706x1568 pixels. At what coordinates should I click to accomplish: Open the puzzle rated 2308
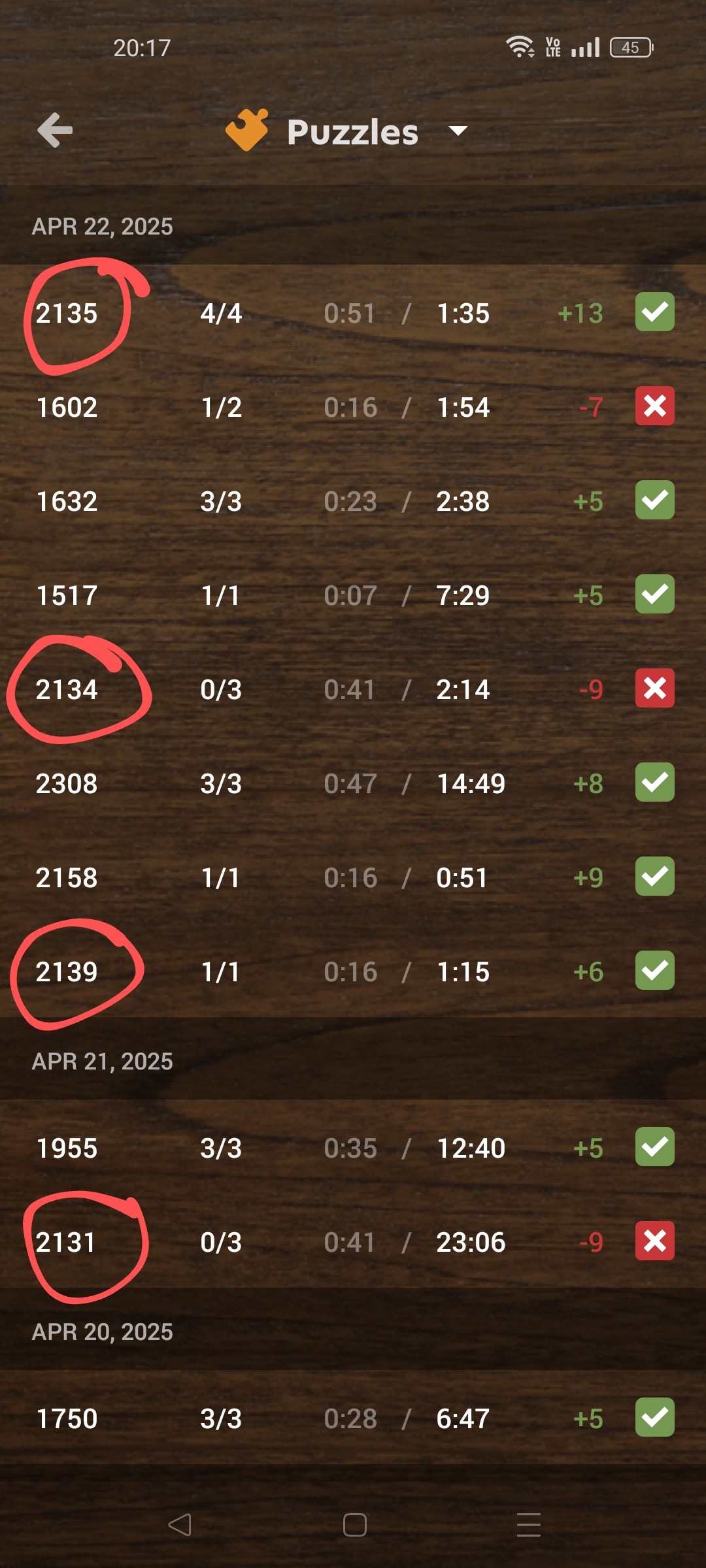(x=353, y=783)
